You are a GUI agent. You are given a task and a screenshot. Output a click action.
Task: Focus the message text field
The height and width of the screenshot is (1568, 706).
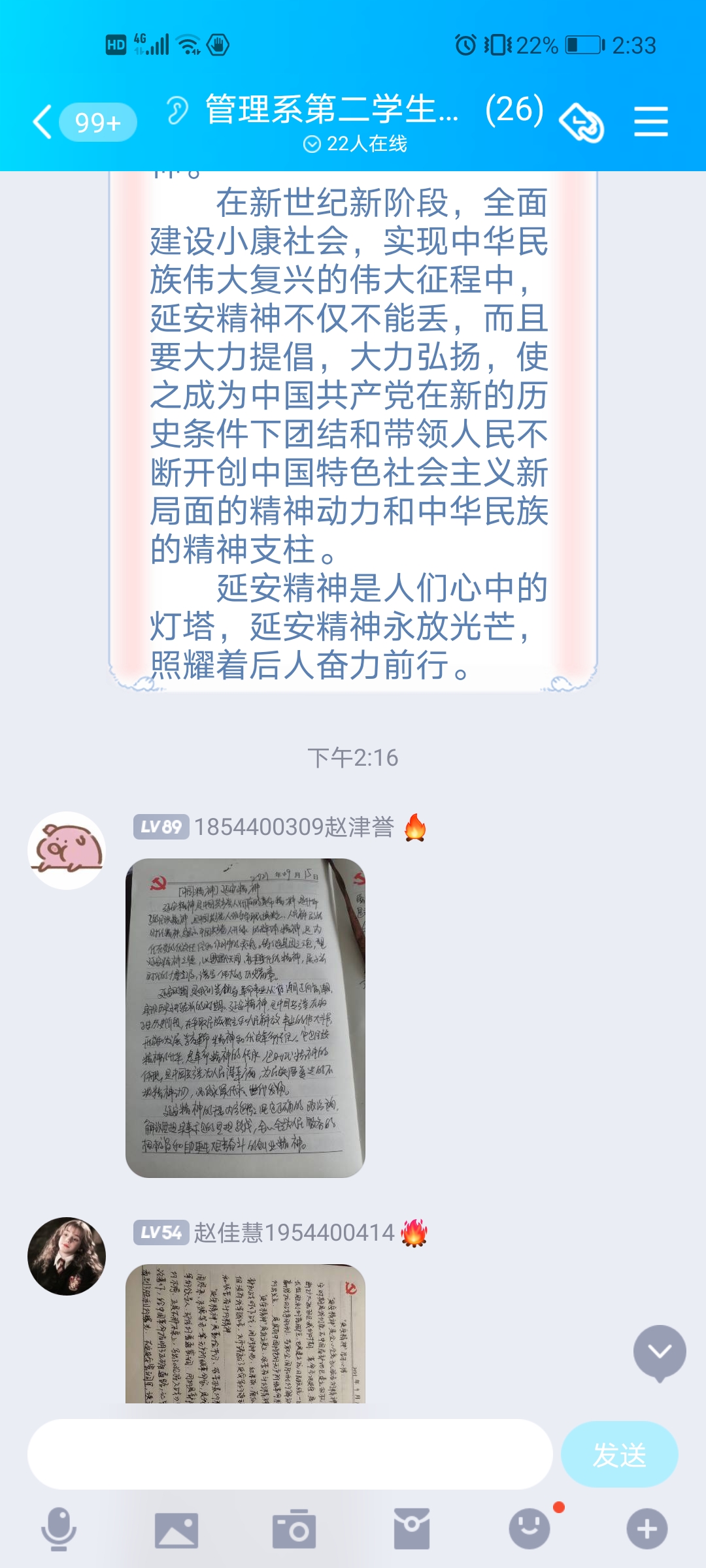290,1454
